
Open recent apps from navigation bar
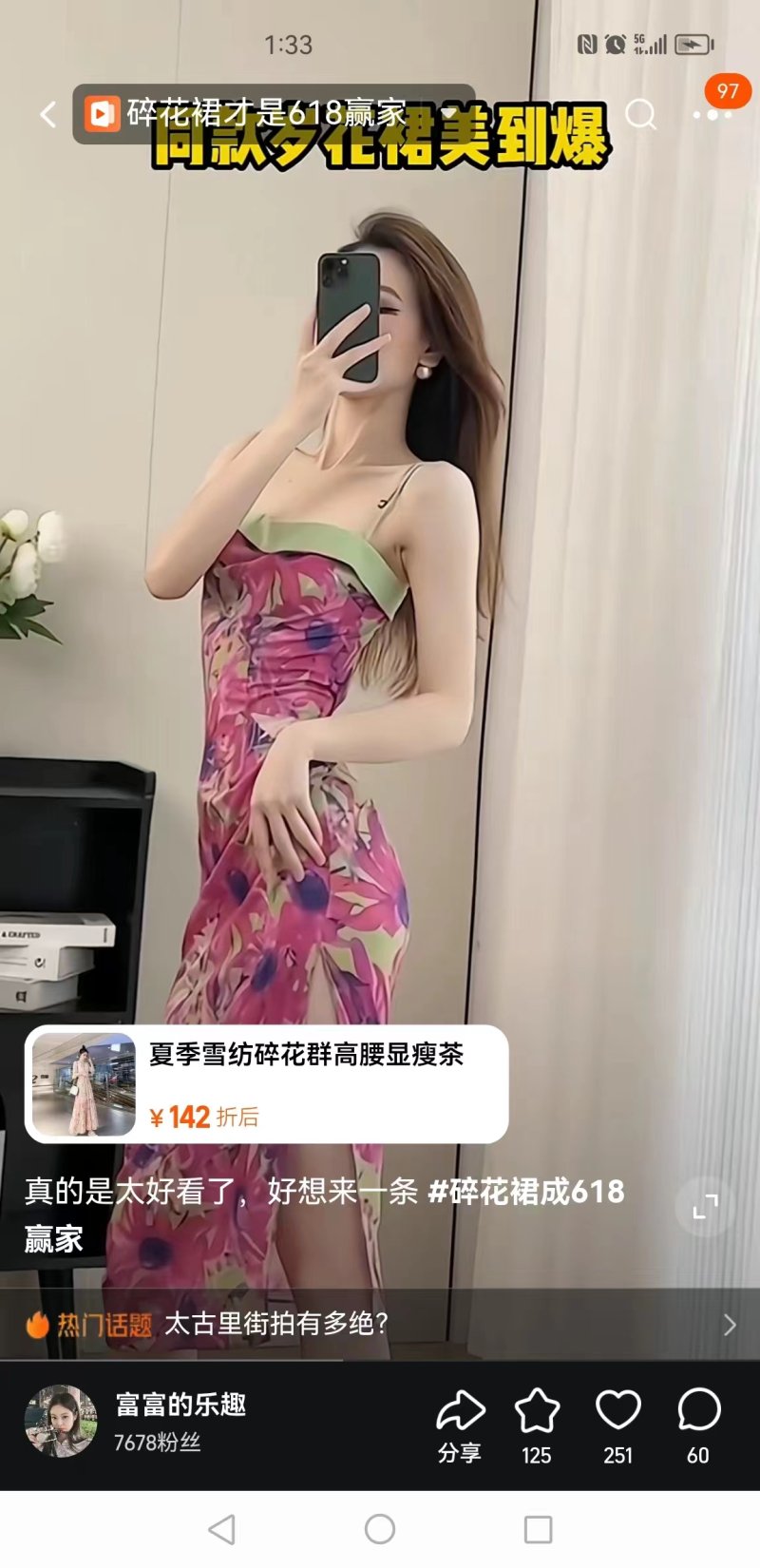538,1529
